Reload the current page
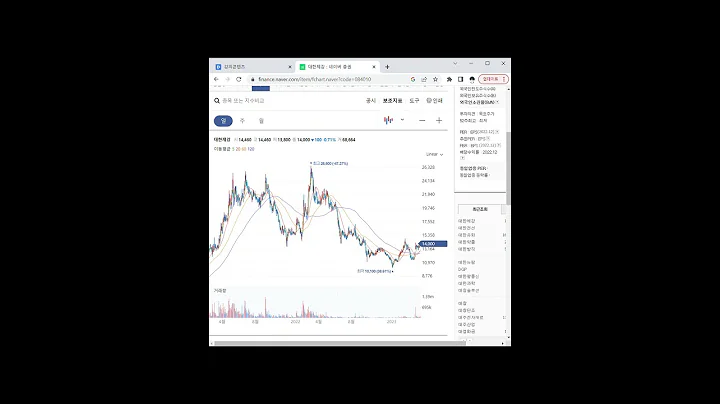The height and width of the screenshot is (404, 720). tap(238, 79)
